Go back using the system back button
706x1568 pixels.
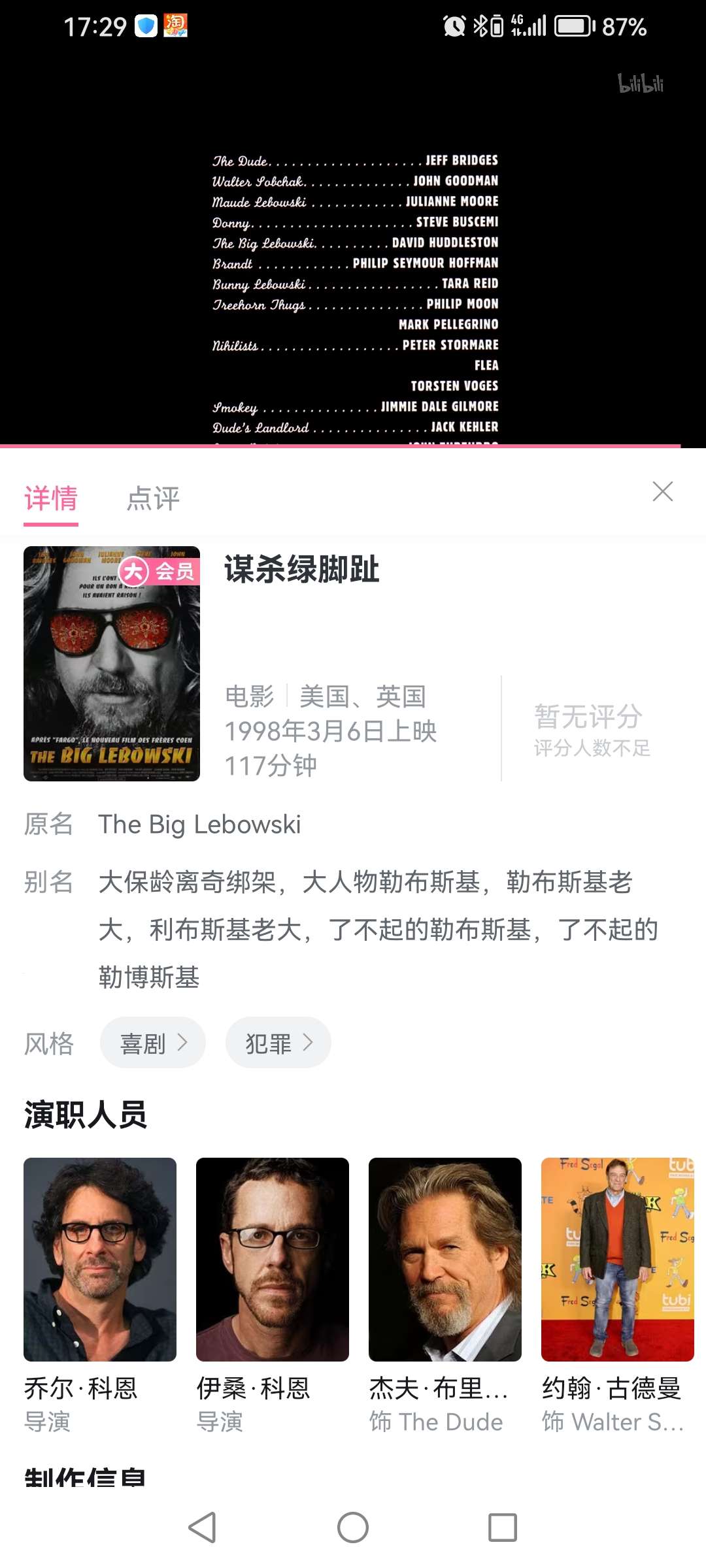click(202, 1527)
